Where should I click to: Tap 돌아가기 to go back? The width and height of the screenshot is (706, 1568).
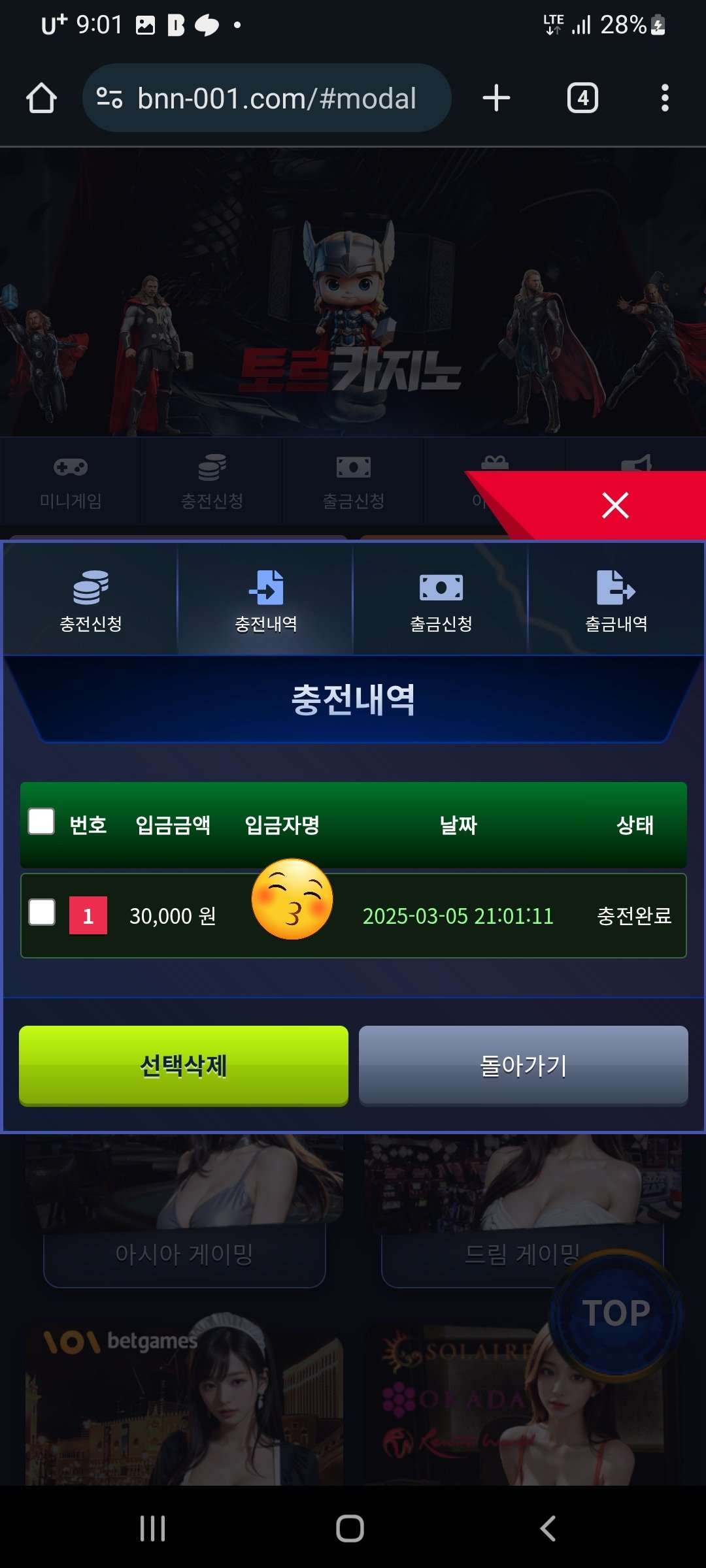[523, 1065]
